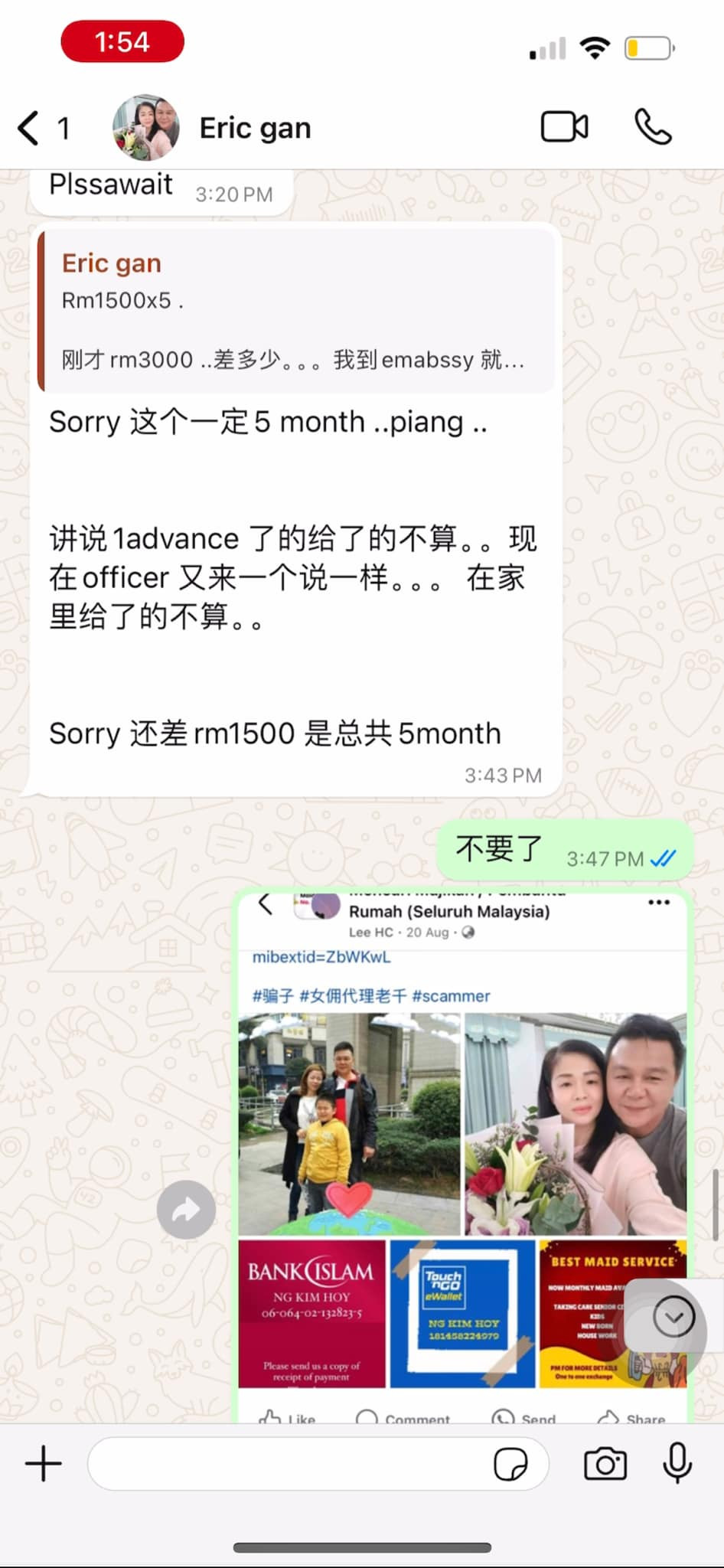
Task: Open the sticker picker
Action: (510, 1465)
